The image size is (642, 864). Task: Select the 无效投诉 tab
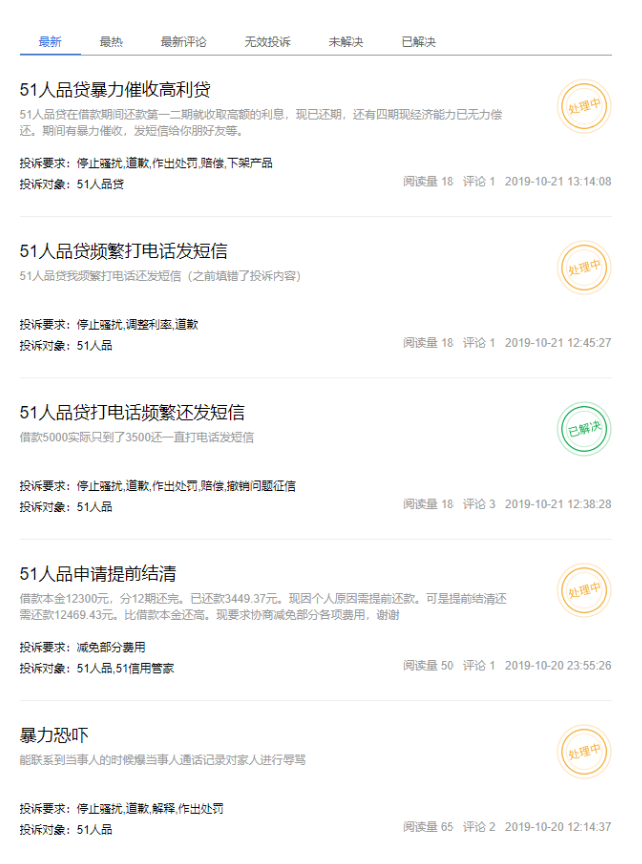pyautogui.click(x=267, y=42)
